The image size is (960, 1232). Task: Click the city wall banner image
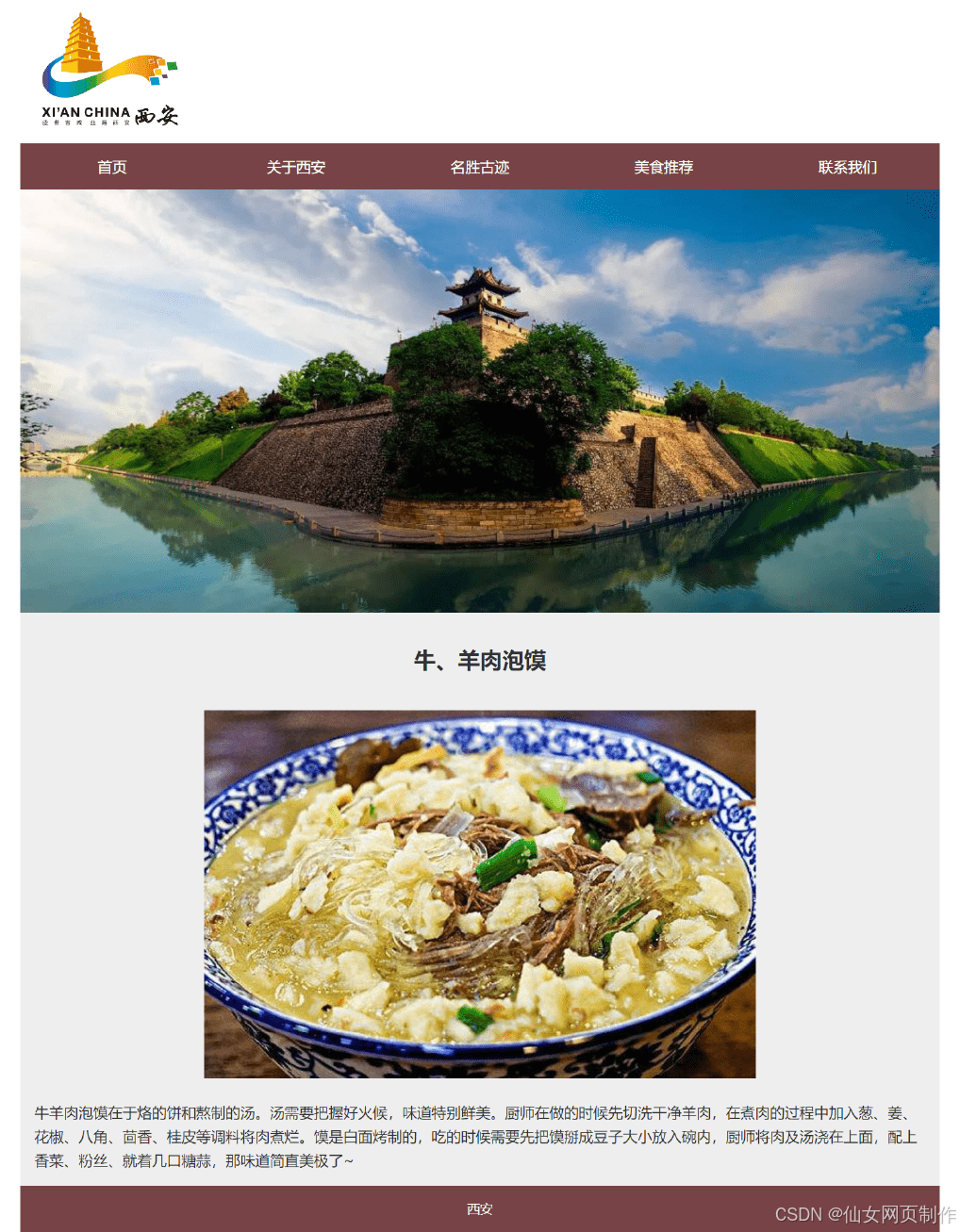(479, 401)
